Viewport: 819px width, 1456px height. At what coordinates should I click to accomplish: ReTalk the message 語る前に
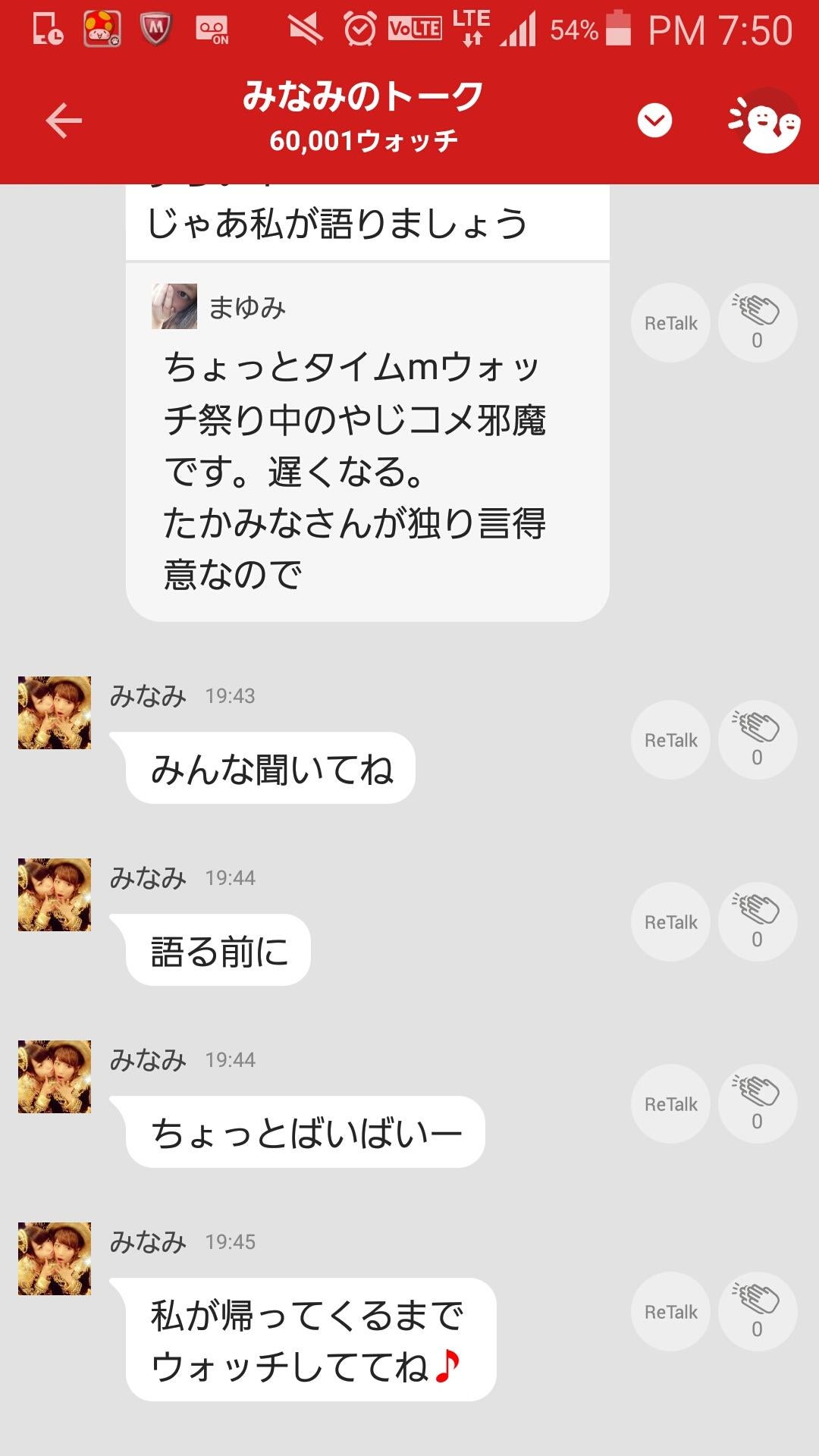[670, 922]
